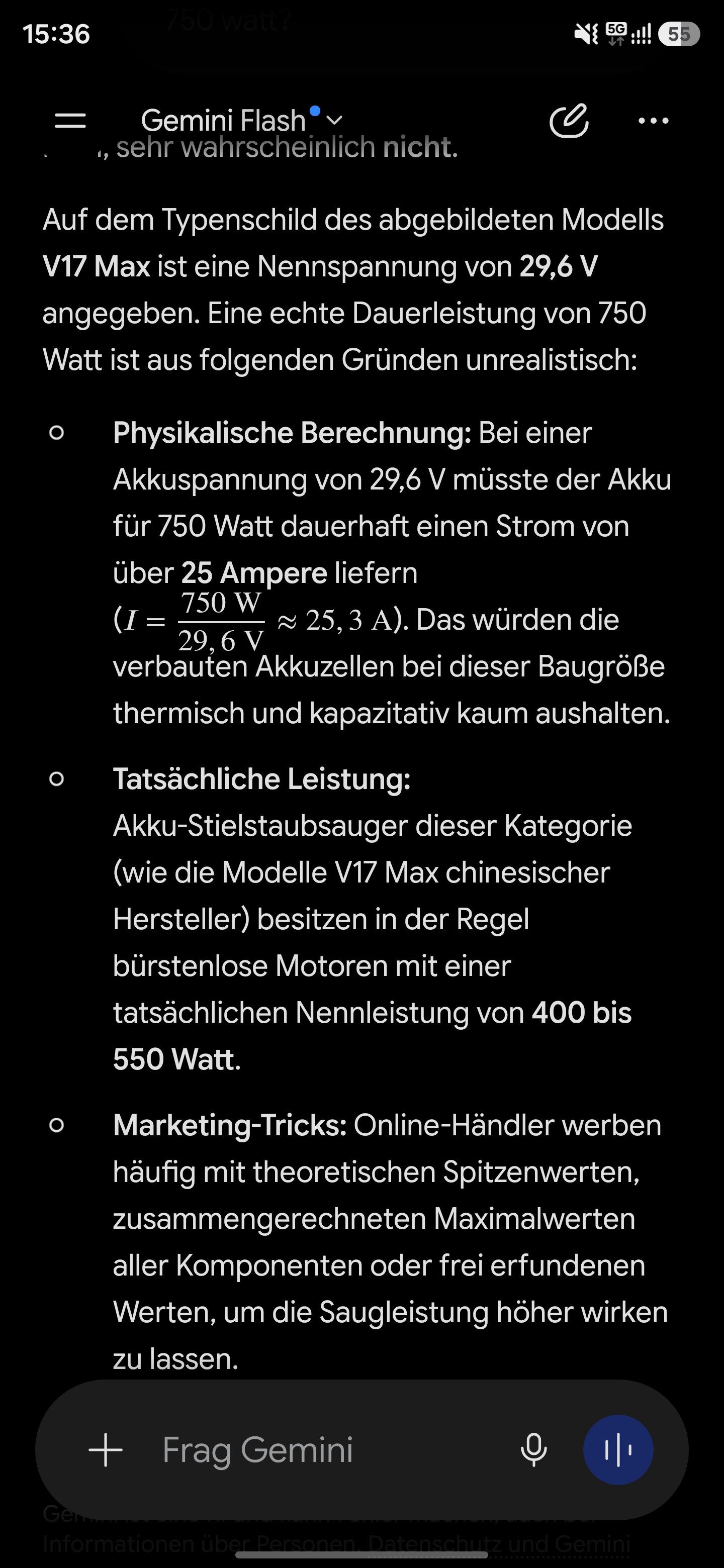Tap the plus icon to add attachments

[106, 1450]
